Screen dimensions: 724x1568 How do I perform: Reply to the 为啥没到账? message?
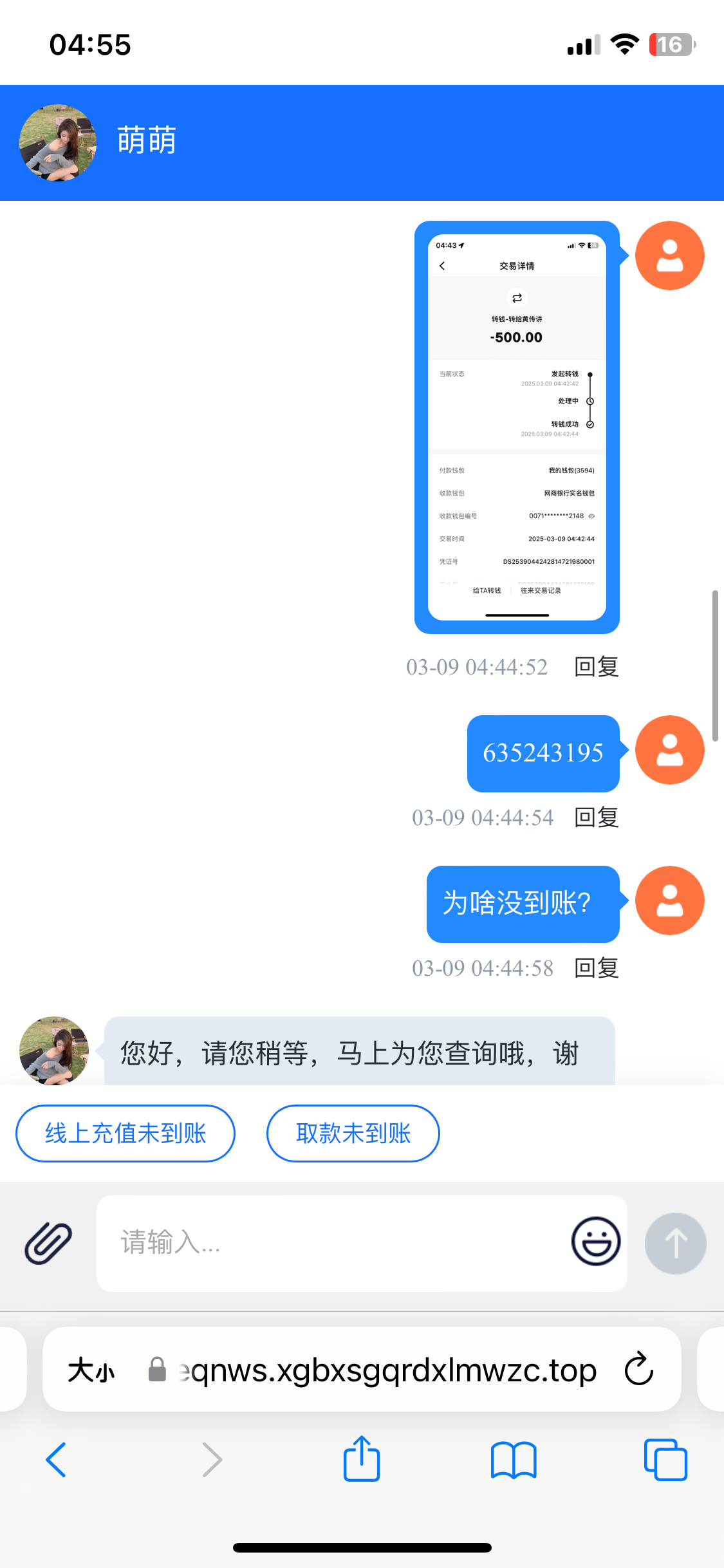pos(596,968)
